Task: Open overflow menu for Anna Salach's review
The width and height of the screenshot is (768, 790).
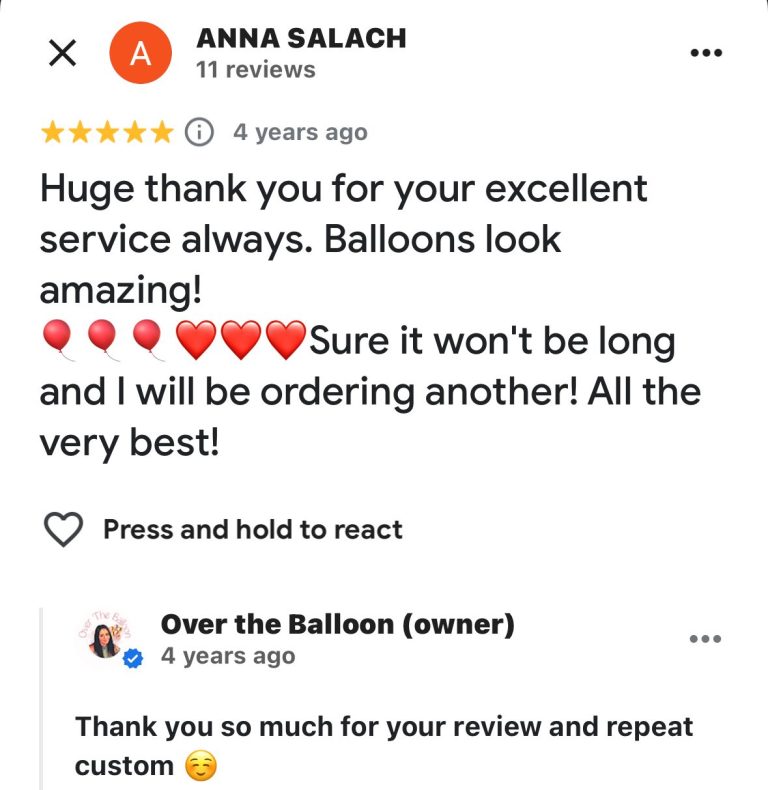Action: pos(706,54)
